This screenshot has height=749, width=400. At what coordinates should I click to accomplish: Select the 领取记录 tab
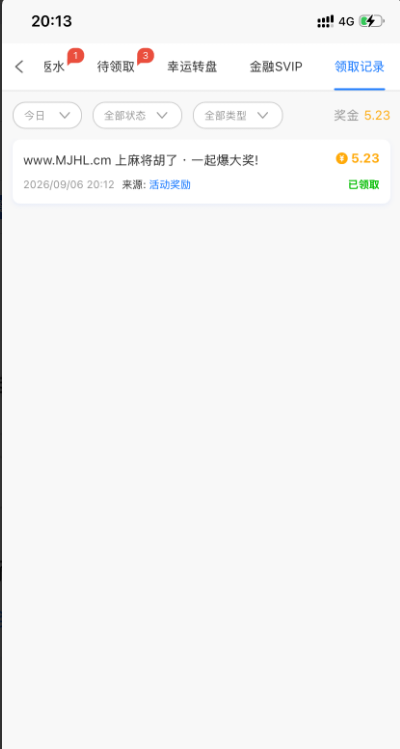[359, 67]
